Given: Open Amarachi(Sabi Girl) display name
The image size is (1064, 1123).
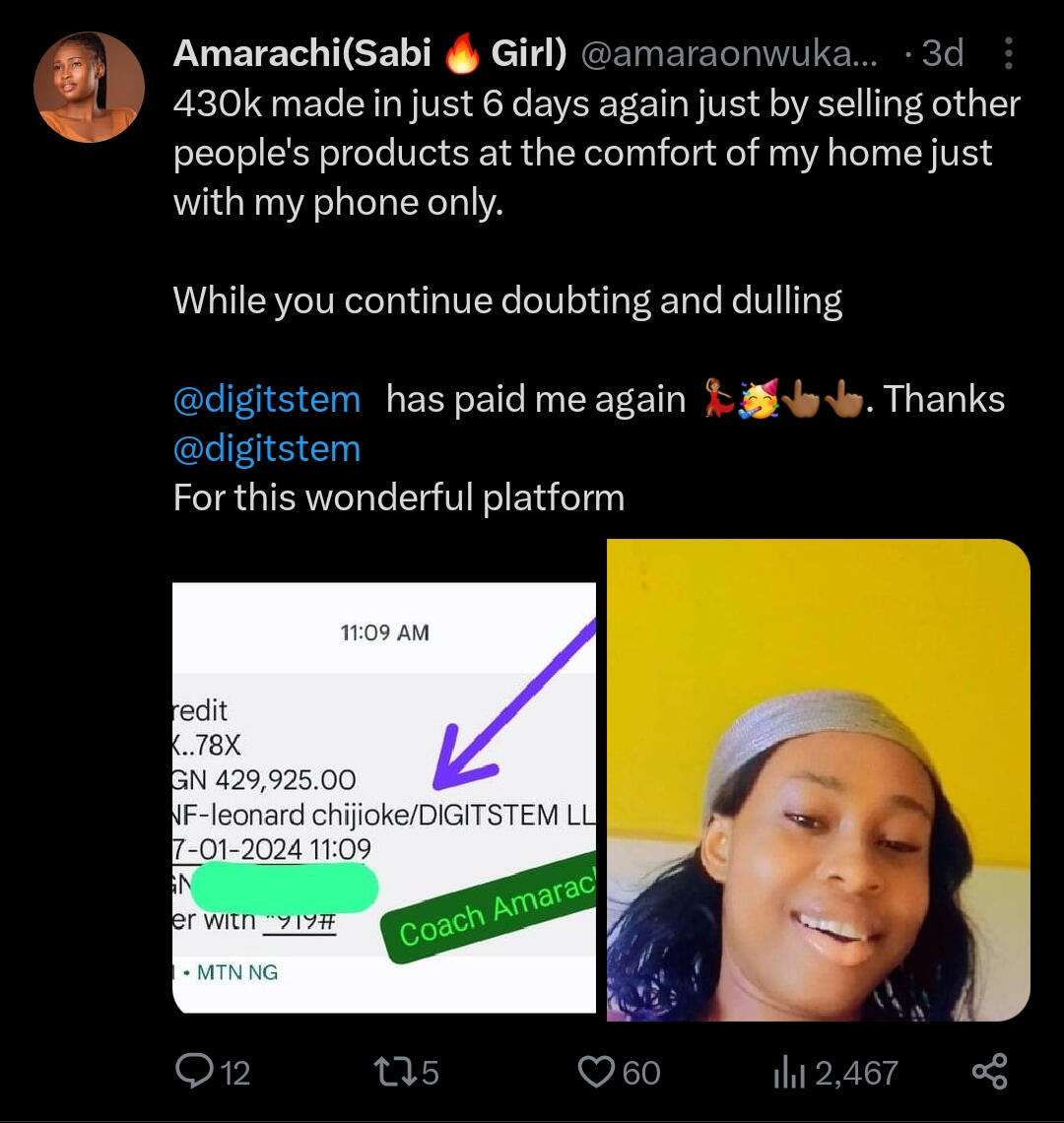Looking at the screenshot, I should [369, 54].
